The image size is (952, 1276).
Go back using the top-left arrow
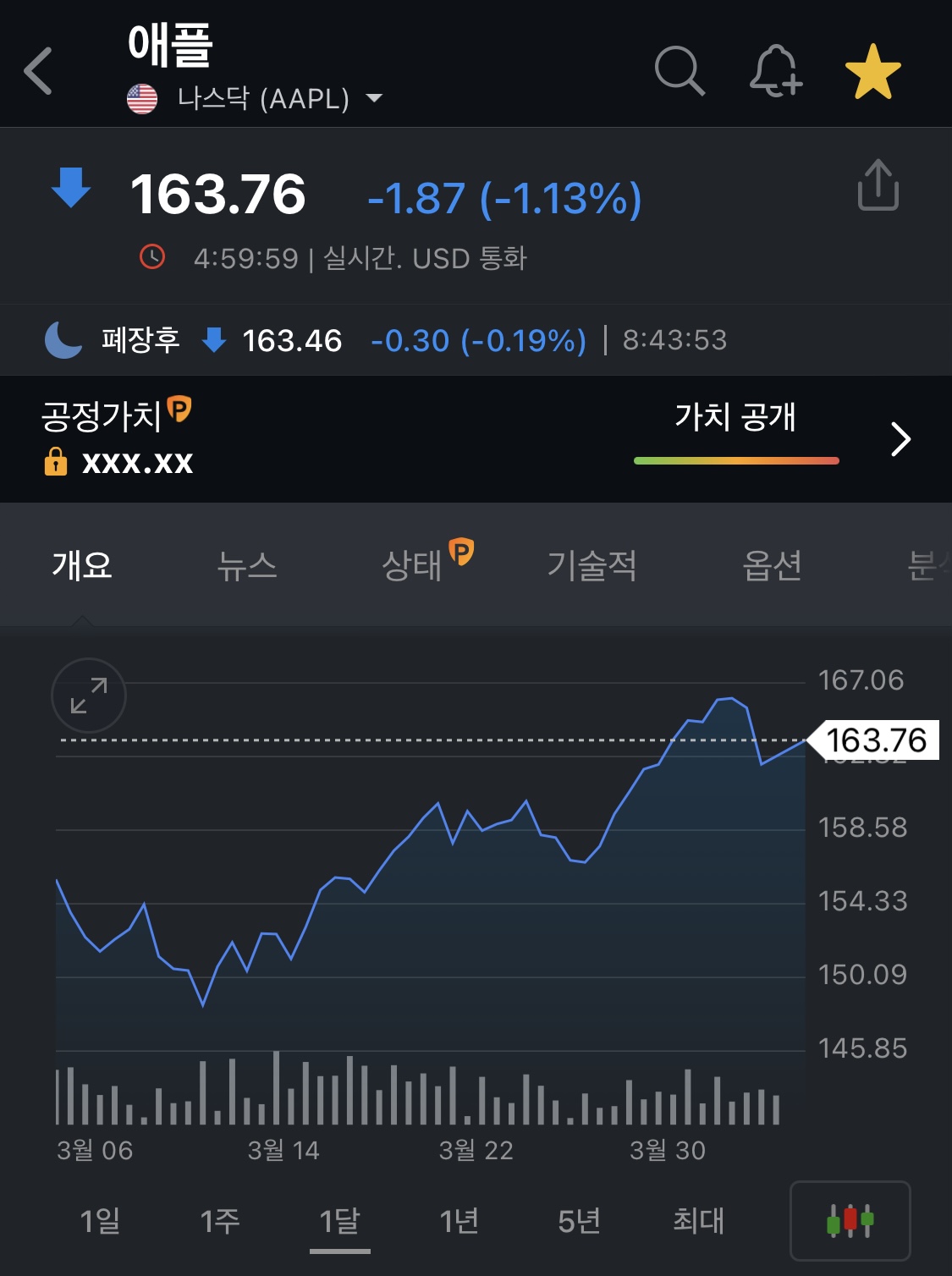tap(39, 70)
